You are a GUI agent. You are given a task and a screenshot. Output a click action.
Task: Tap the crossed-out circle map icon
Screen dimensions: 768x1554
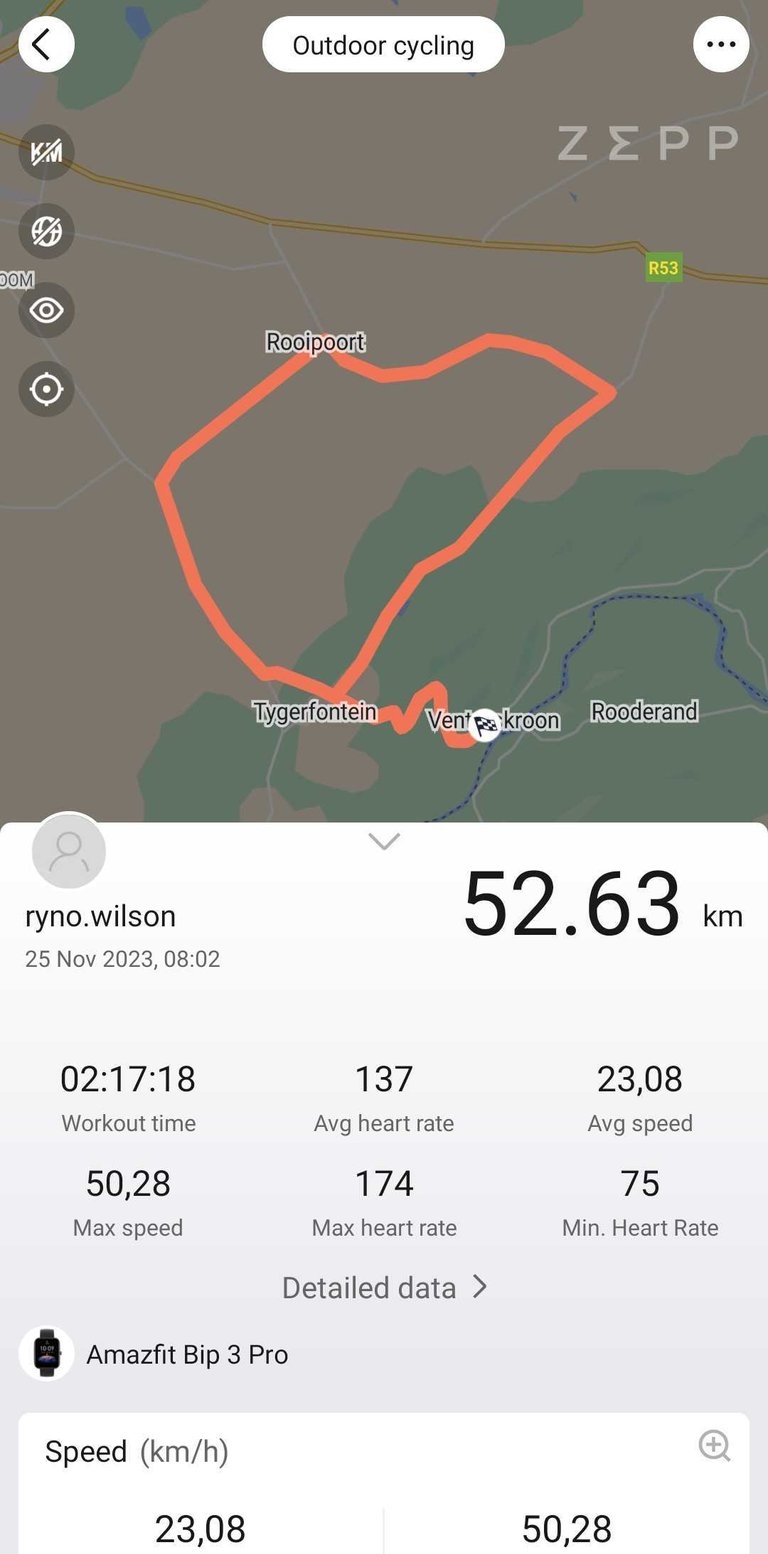click(x=46, y=231)
